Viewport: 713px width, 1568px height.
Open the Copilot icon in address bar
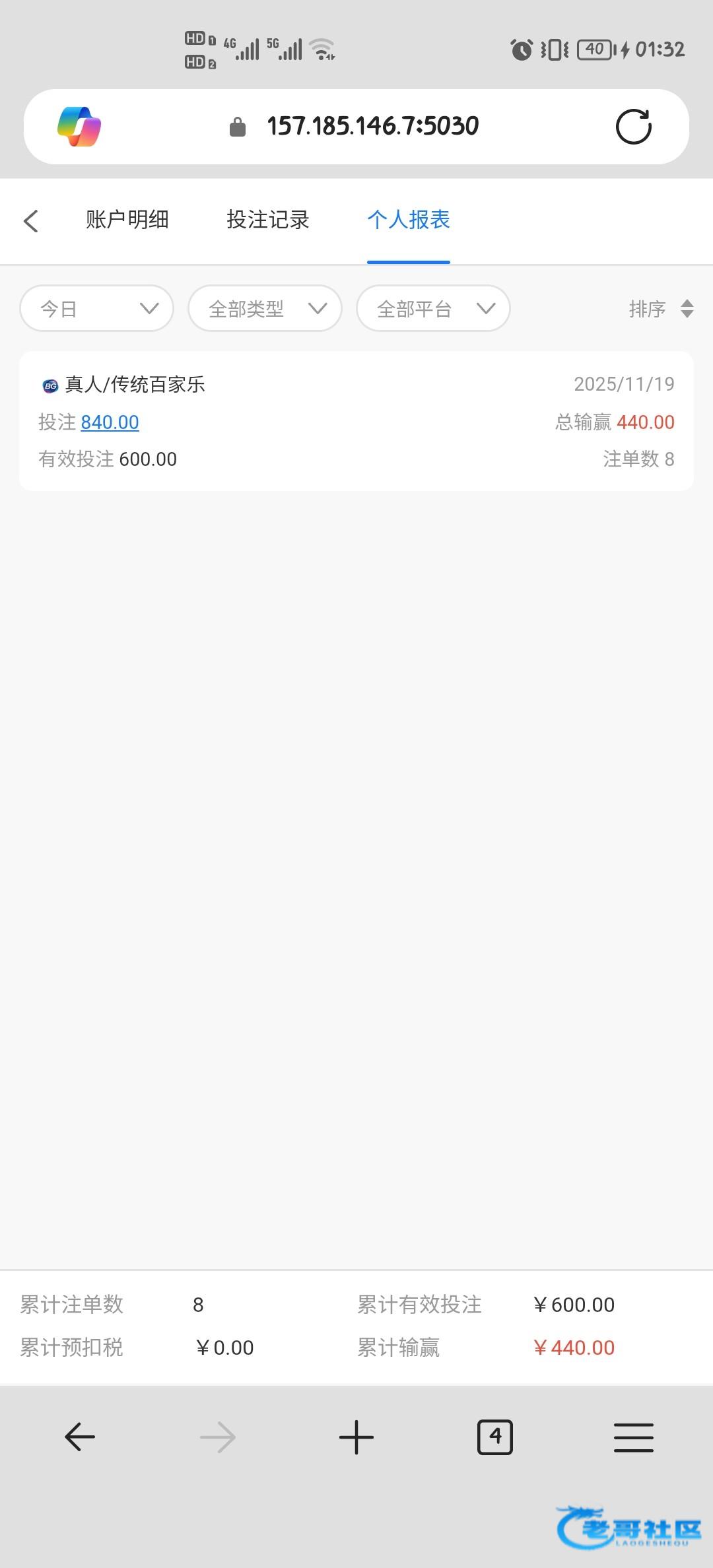(x=79, y=127)
